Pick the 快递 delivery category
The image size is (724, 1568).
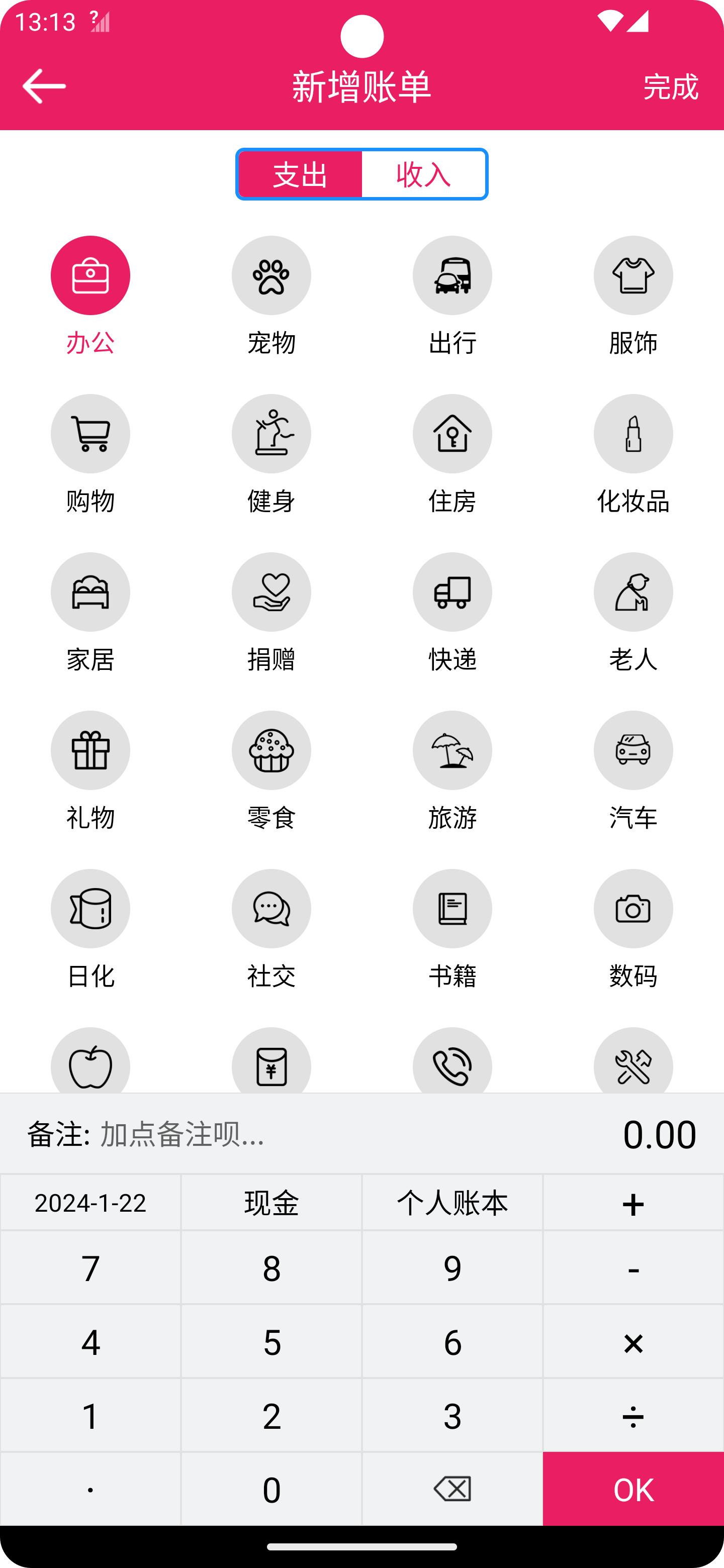pos(452,592)
